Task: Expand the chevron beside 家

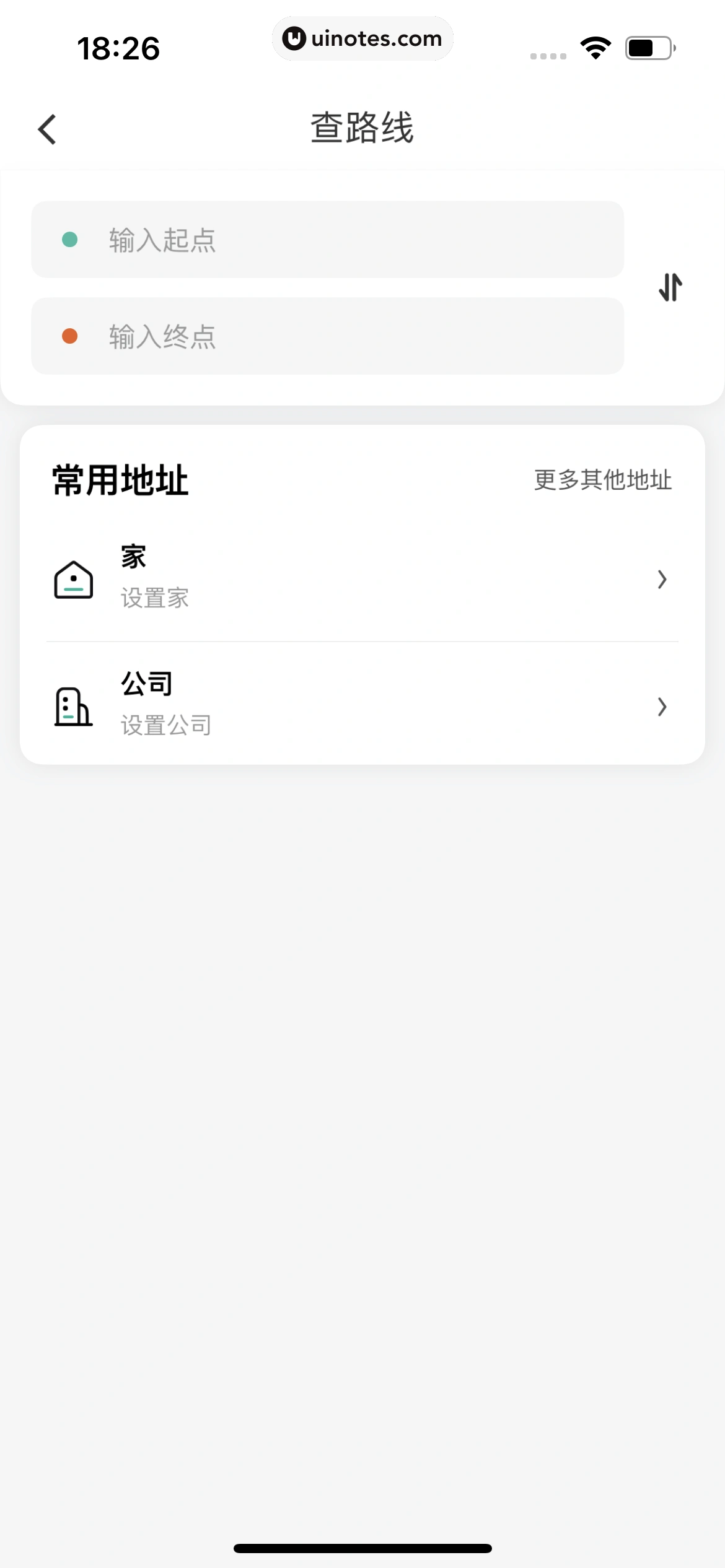Action: pyautogui.click(x=662, y=580)
